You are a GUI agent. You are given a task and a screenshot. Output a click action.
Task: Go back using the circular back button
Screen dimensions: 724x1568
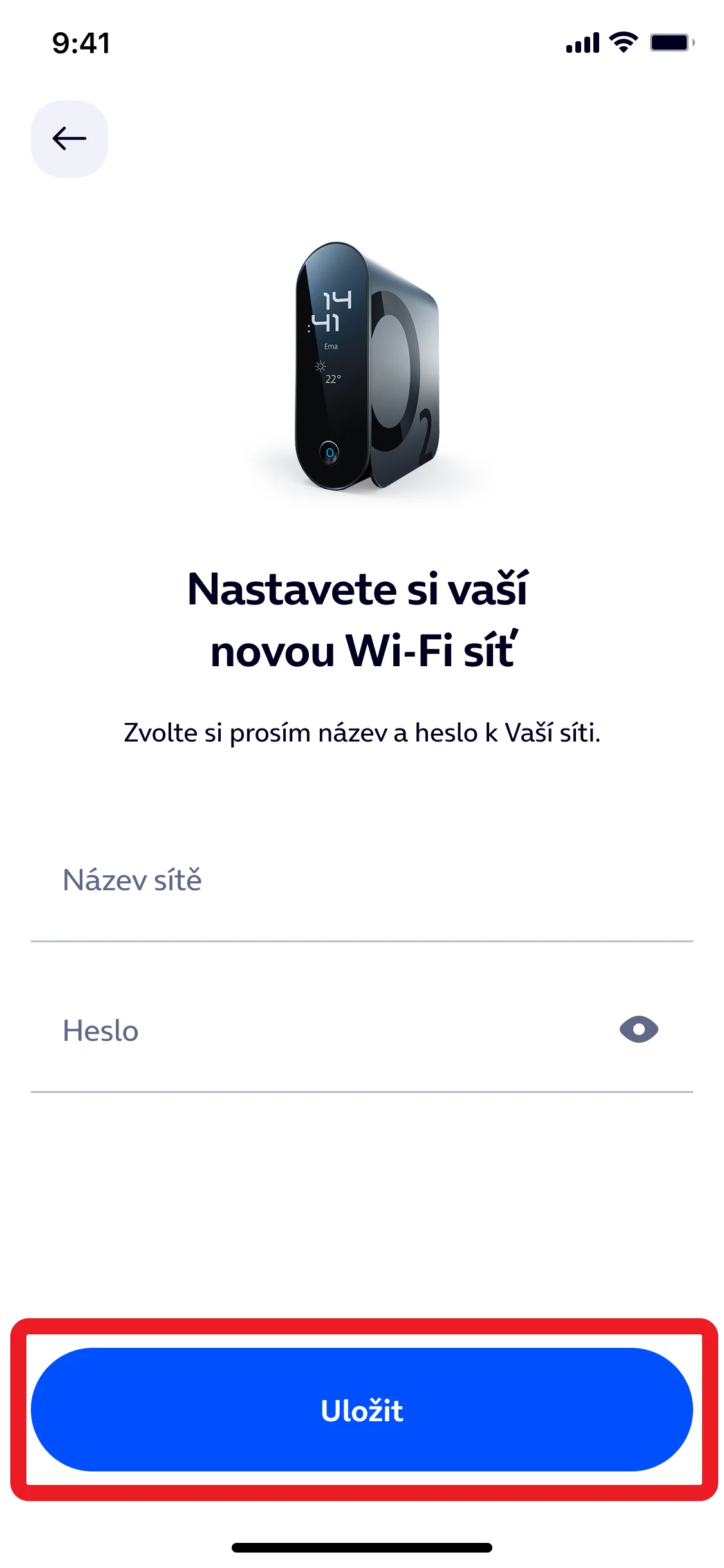pos(68,138)
